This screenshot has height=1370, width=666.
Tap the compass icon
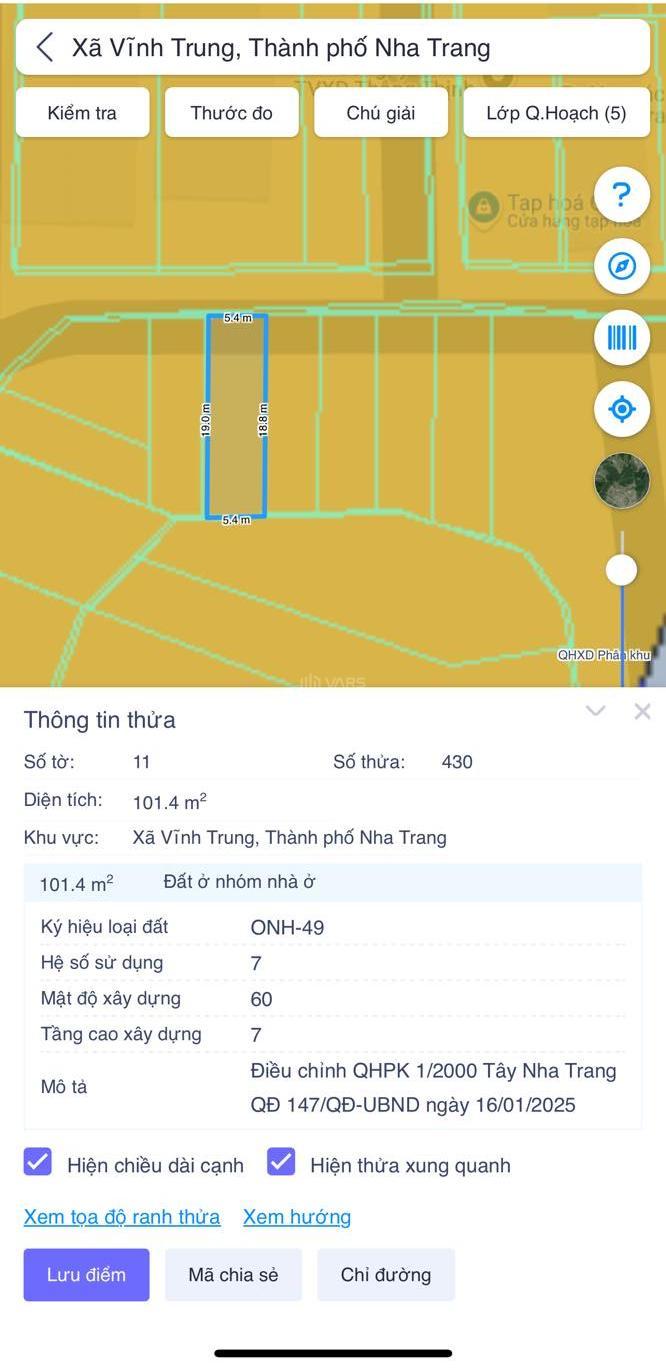622,266
